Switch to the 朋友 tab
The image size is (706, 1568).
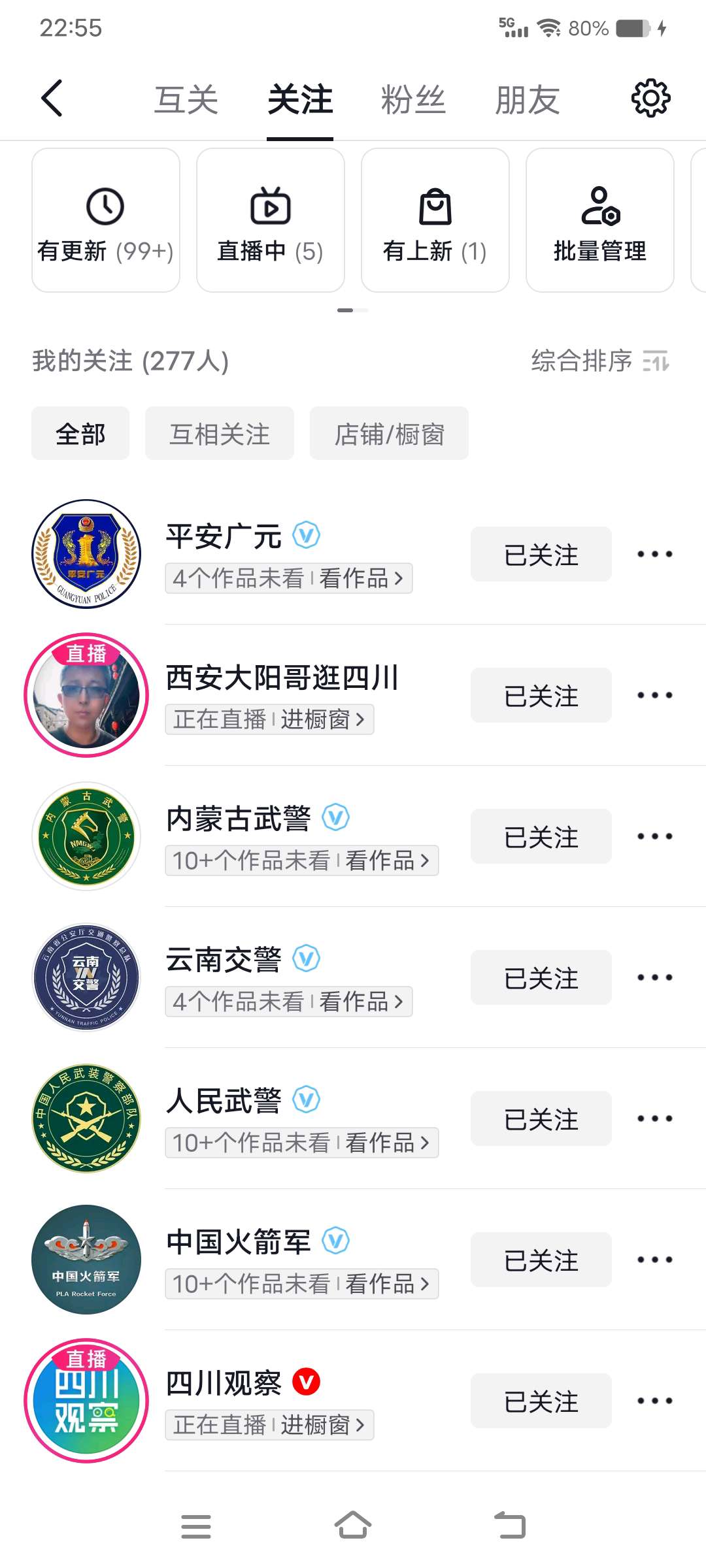click(x=527, y=100)
